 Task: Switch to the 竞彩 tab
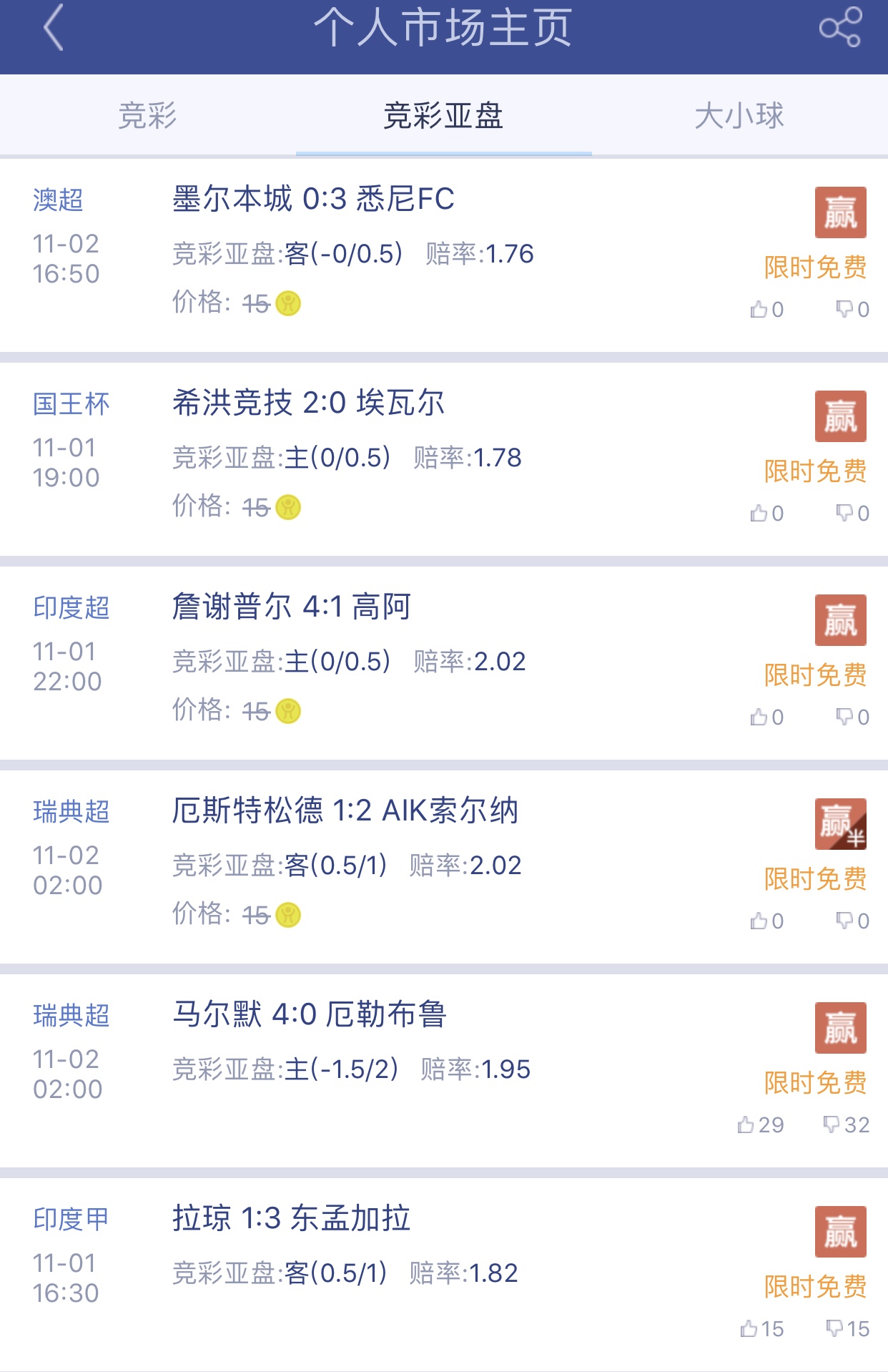(147, 116)
